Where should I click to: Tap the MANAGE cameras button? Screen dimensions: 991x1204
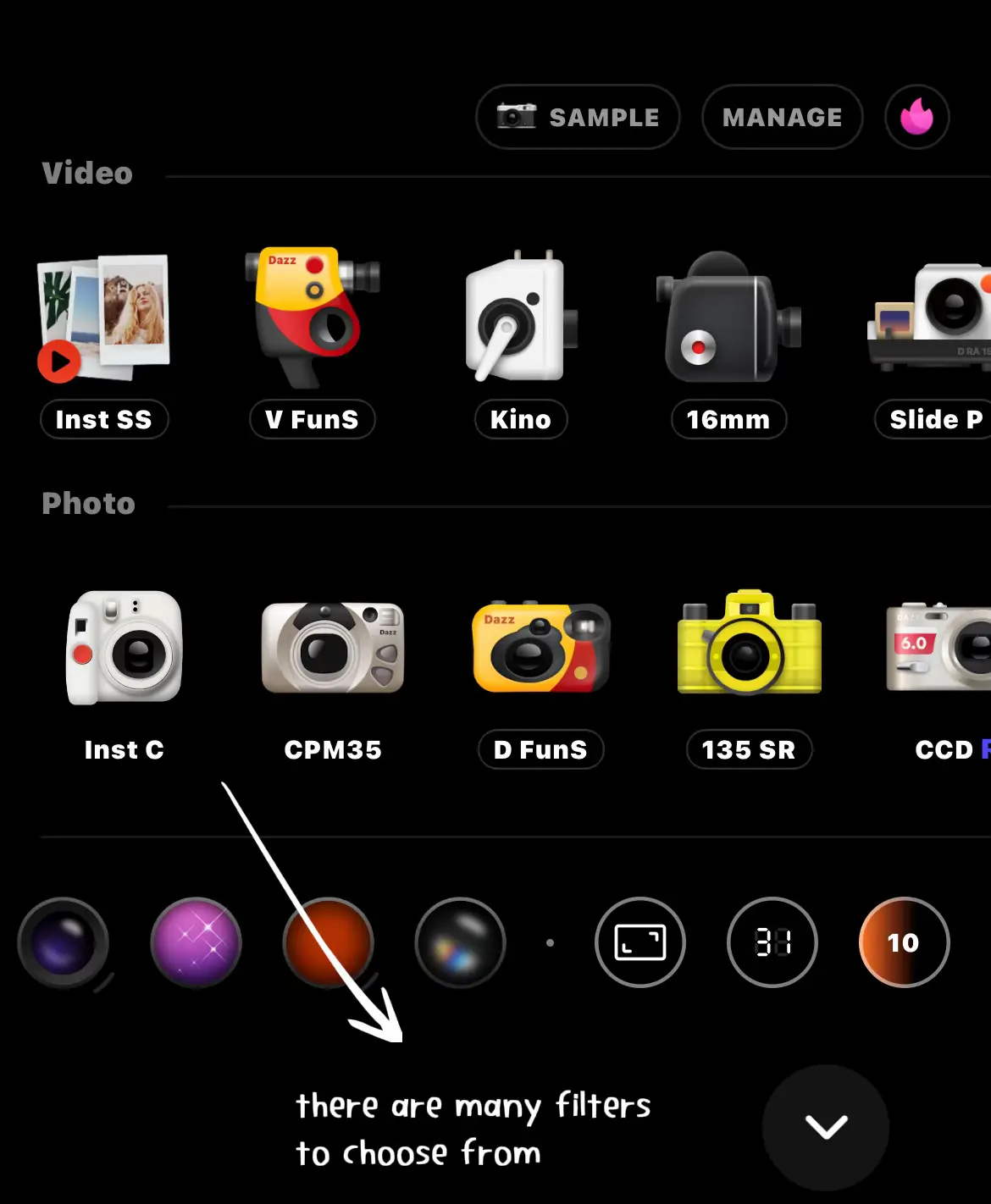[x=782, y=117]
